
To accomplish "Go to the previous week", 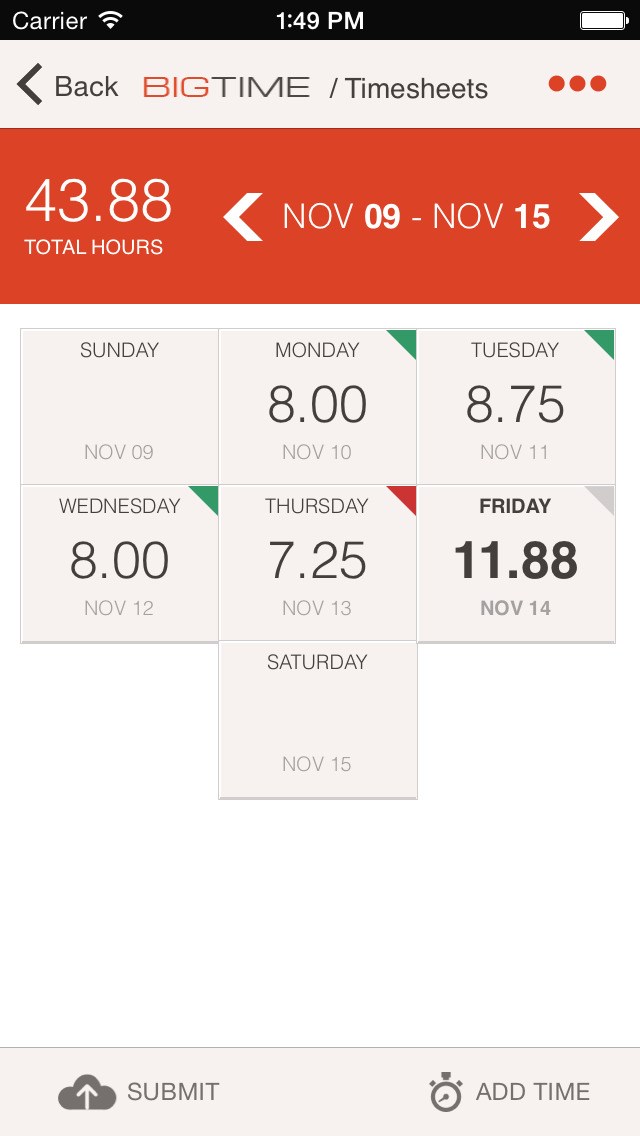I will tap(243, 217).
